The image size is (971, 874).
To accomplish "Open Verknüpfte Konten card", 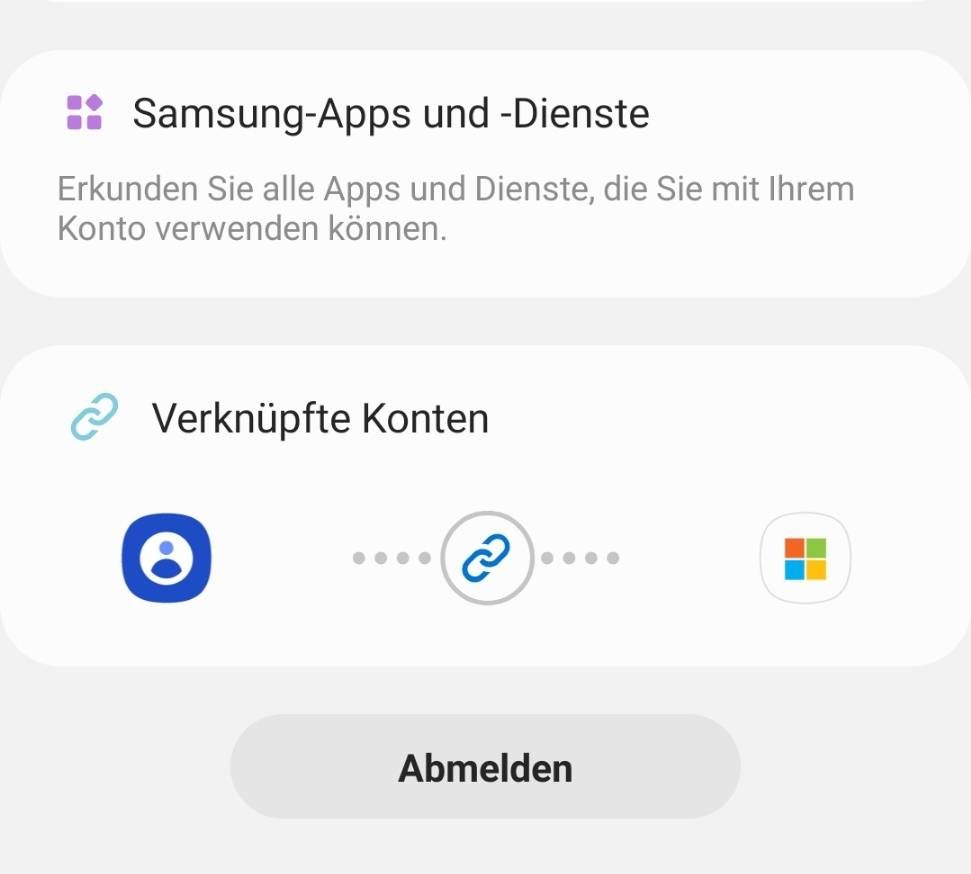I will [x=320, y=418].
